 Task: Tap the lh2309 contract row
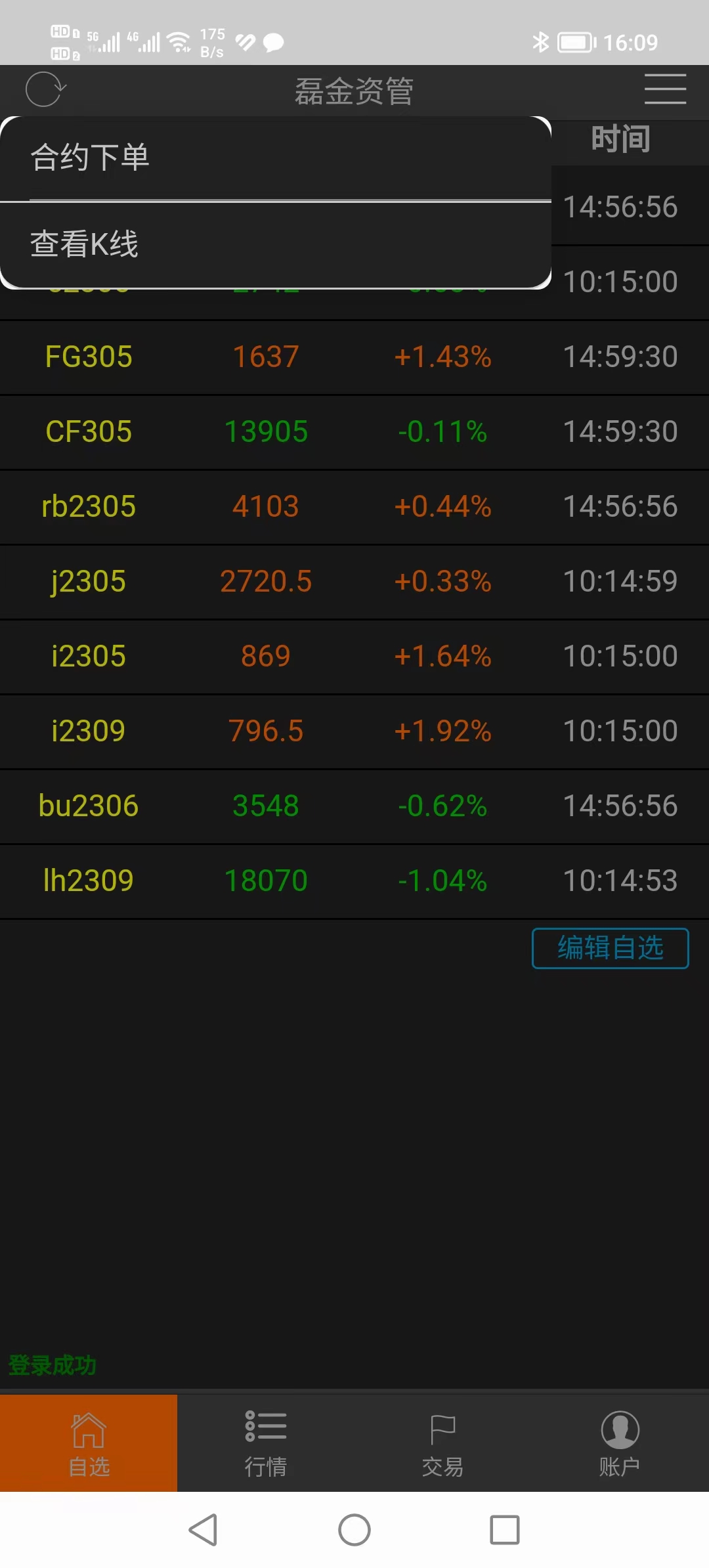(354, 882)
